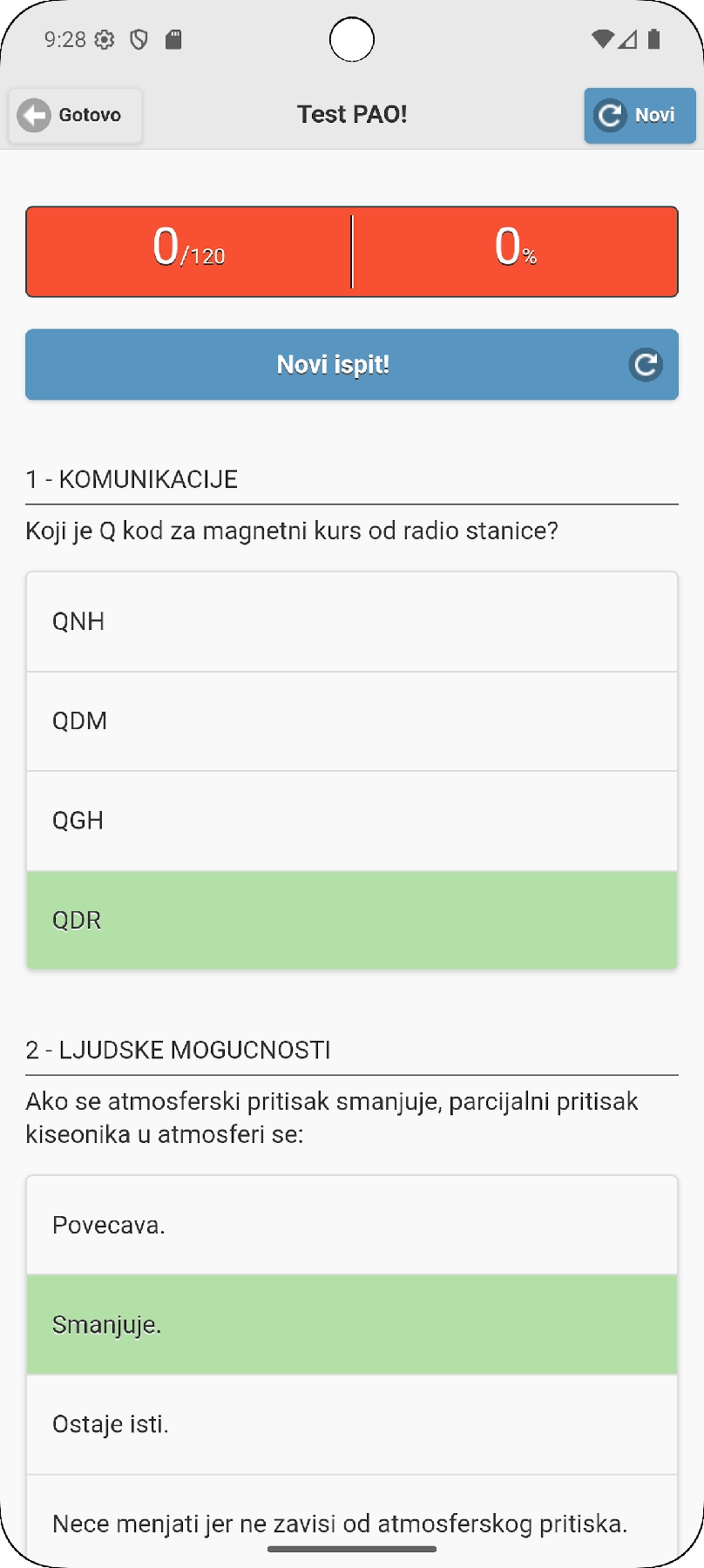Viewport: 704px width, 1568px height.
Task: Pick the answer Ostaje isti.
Action: point(351,1424)
